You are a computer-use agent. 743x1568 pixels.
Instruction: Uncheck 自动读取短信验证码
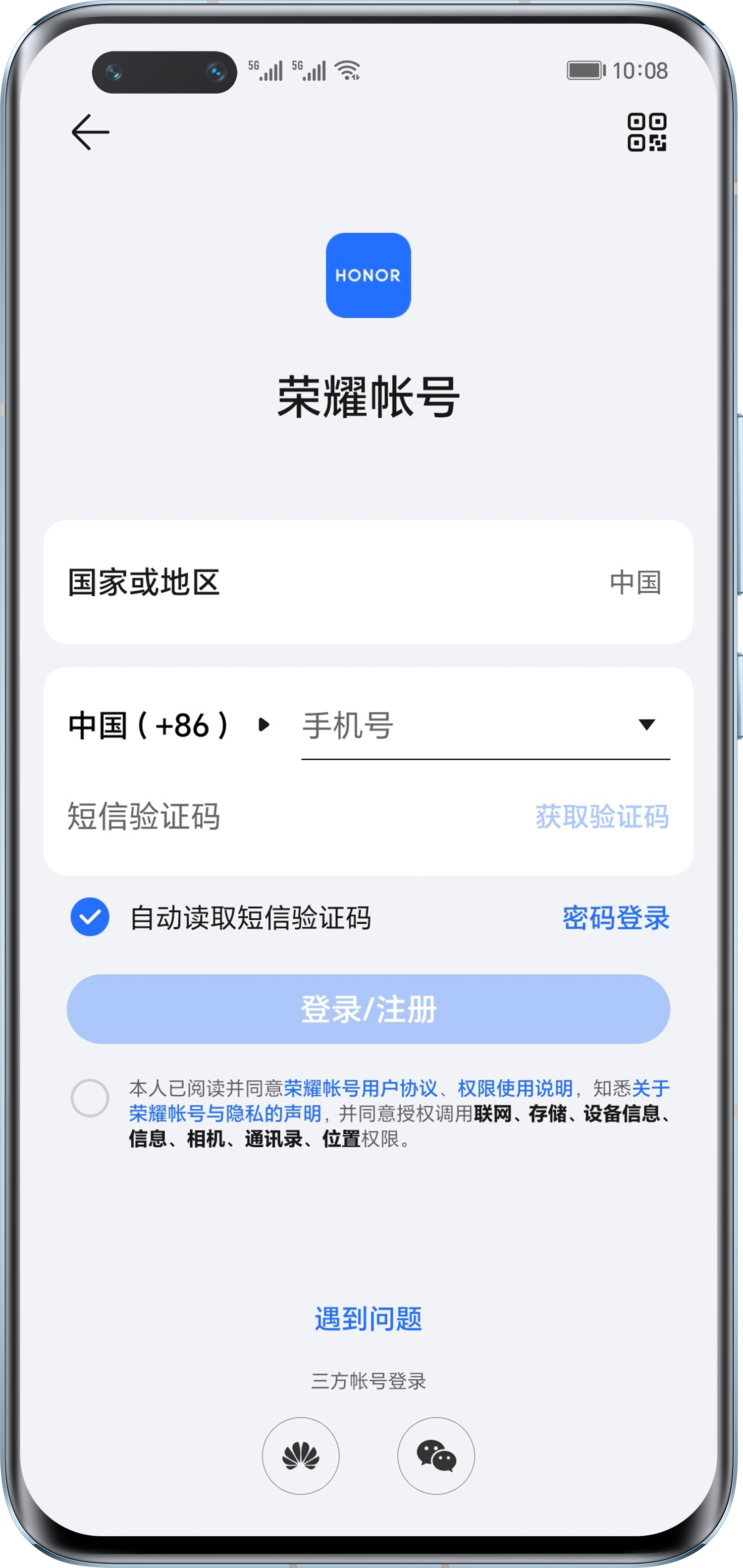tap(90, 917)
